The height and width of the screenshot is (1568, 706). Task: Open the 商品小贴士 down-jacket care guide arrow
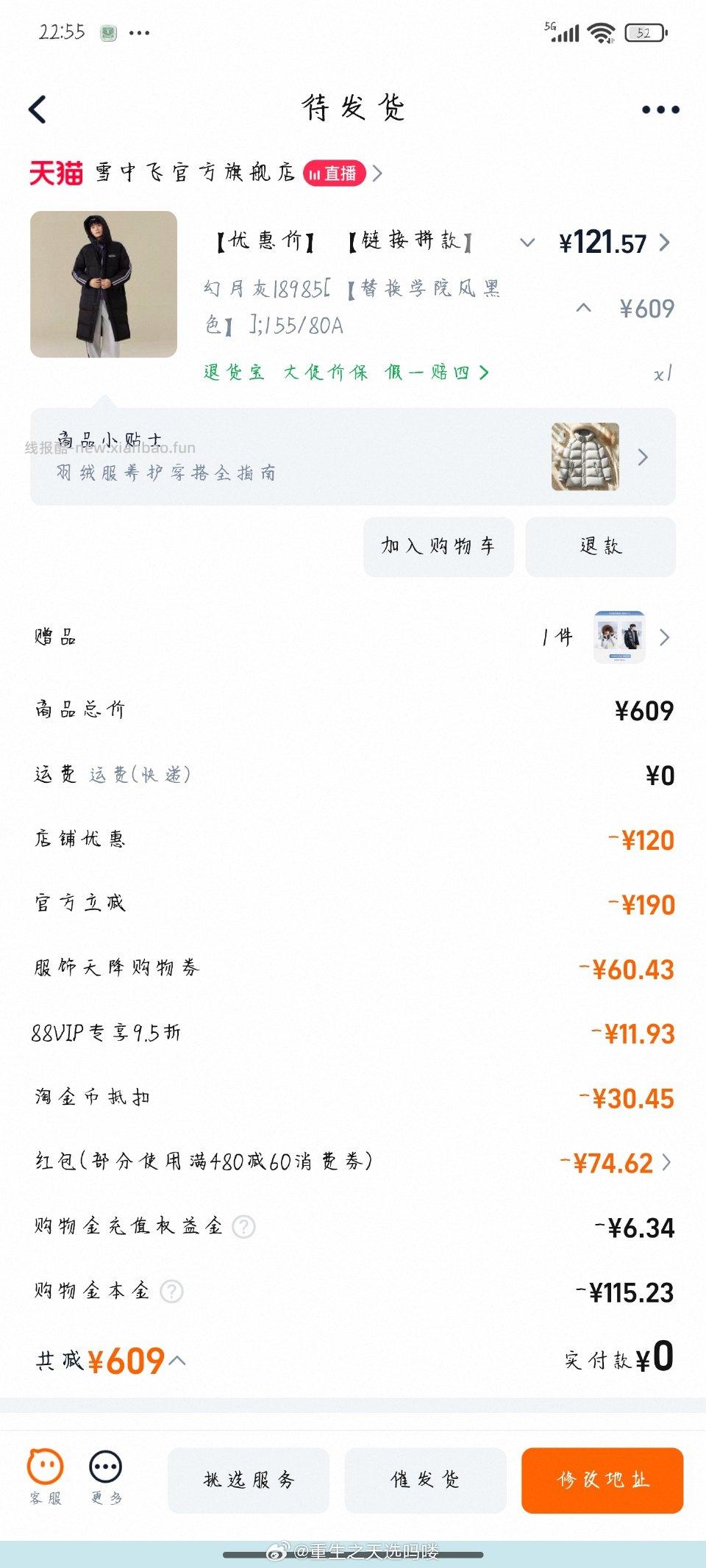(x=643, y=457)
